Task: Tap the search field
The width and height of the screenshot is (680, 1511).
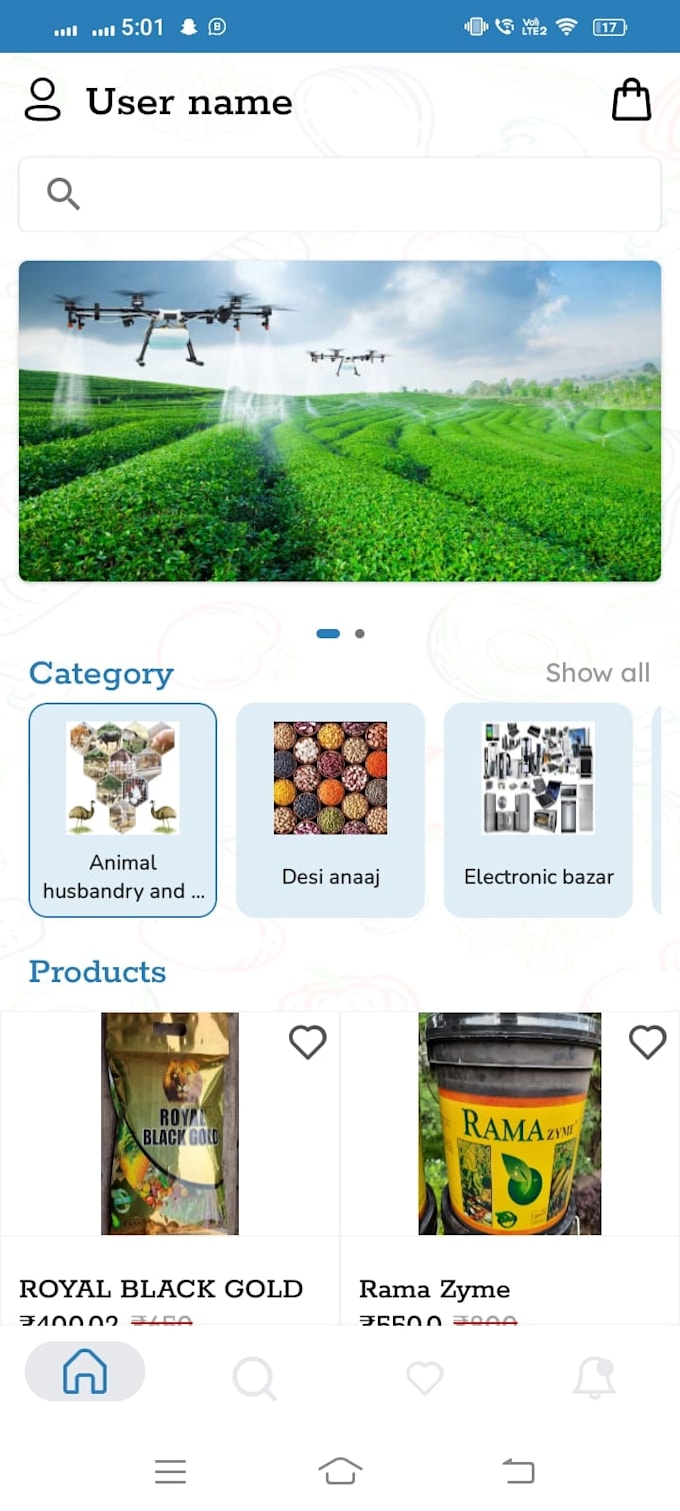Action: pos(340,194)
